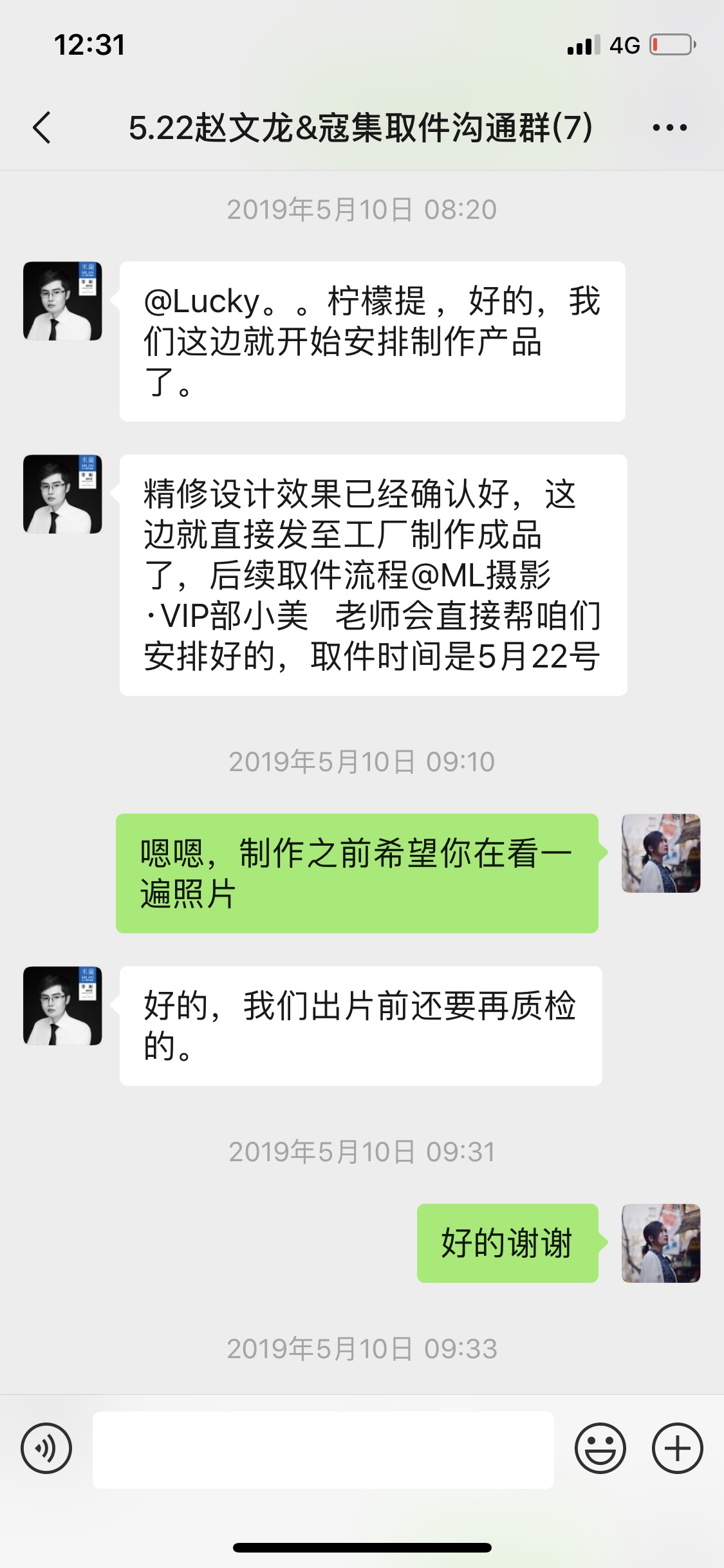
Task: Open the group chat info menu
Action: point(669,127)
